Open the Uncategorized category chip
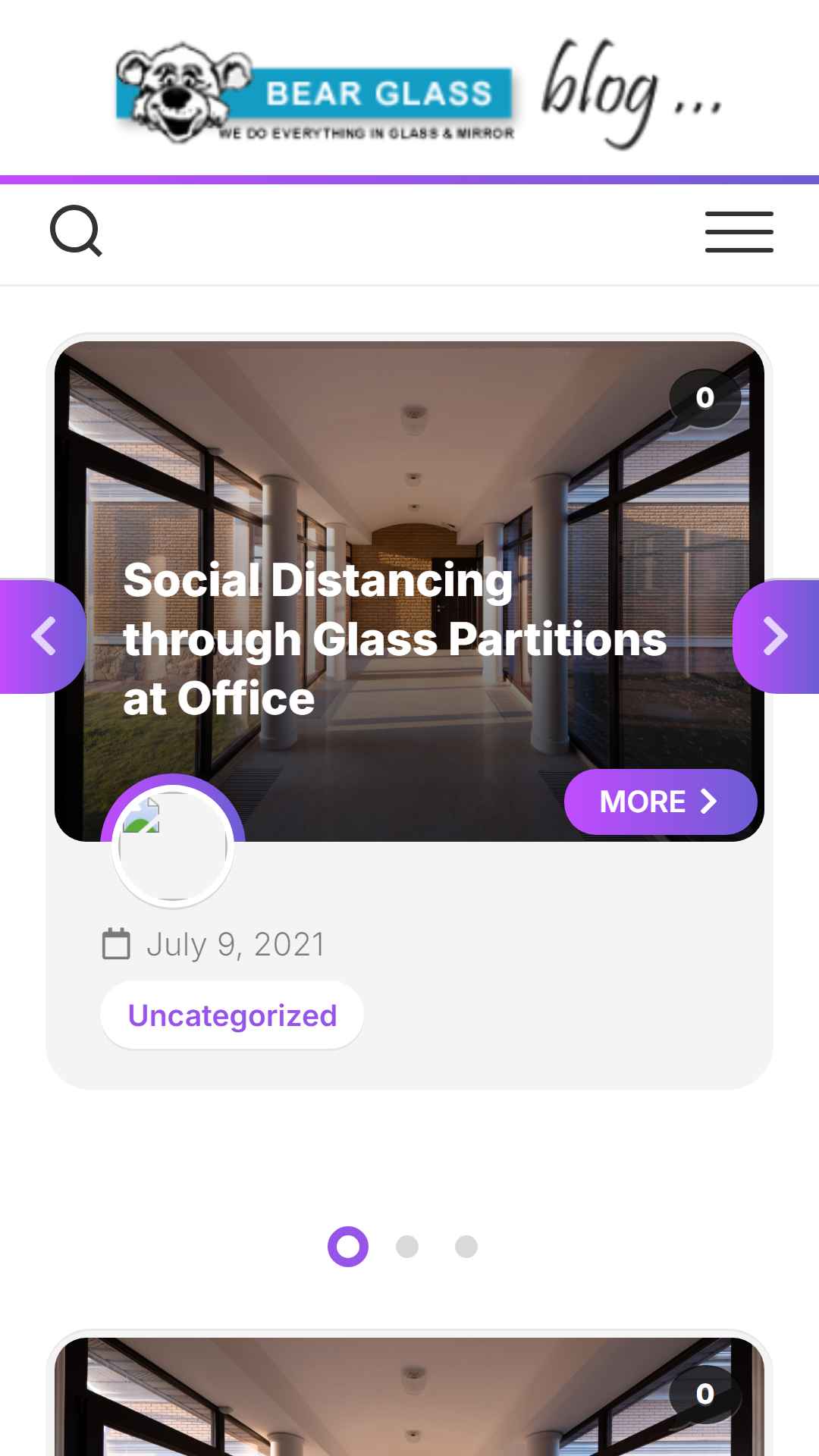 click(x=232, y=1015)
